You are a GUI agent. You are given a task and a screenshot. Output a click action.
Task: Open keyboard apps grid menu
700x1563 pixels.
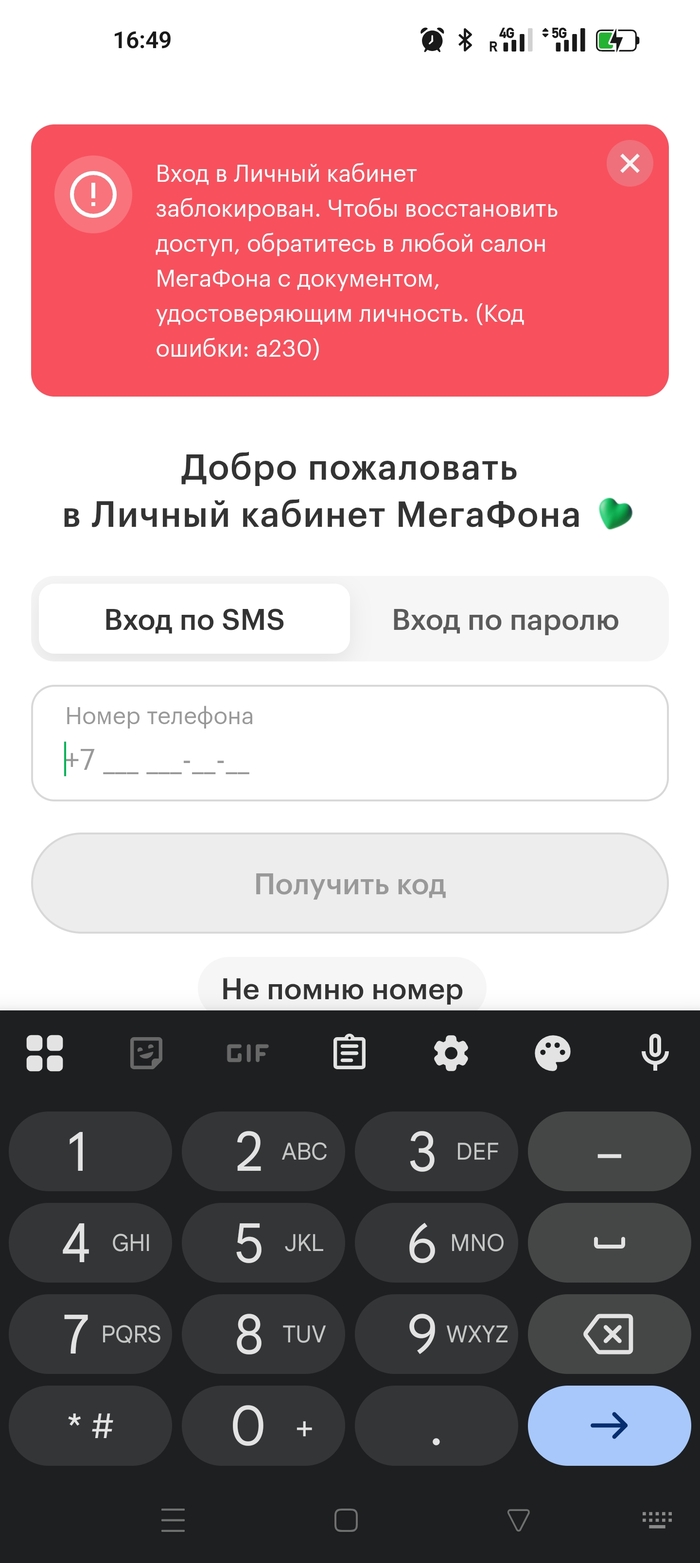[45, 1052]
